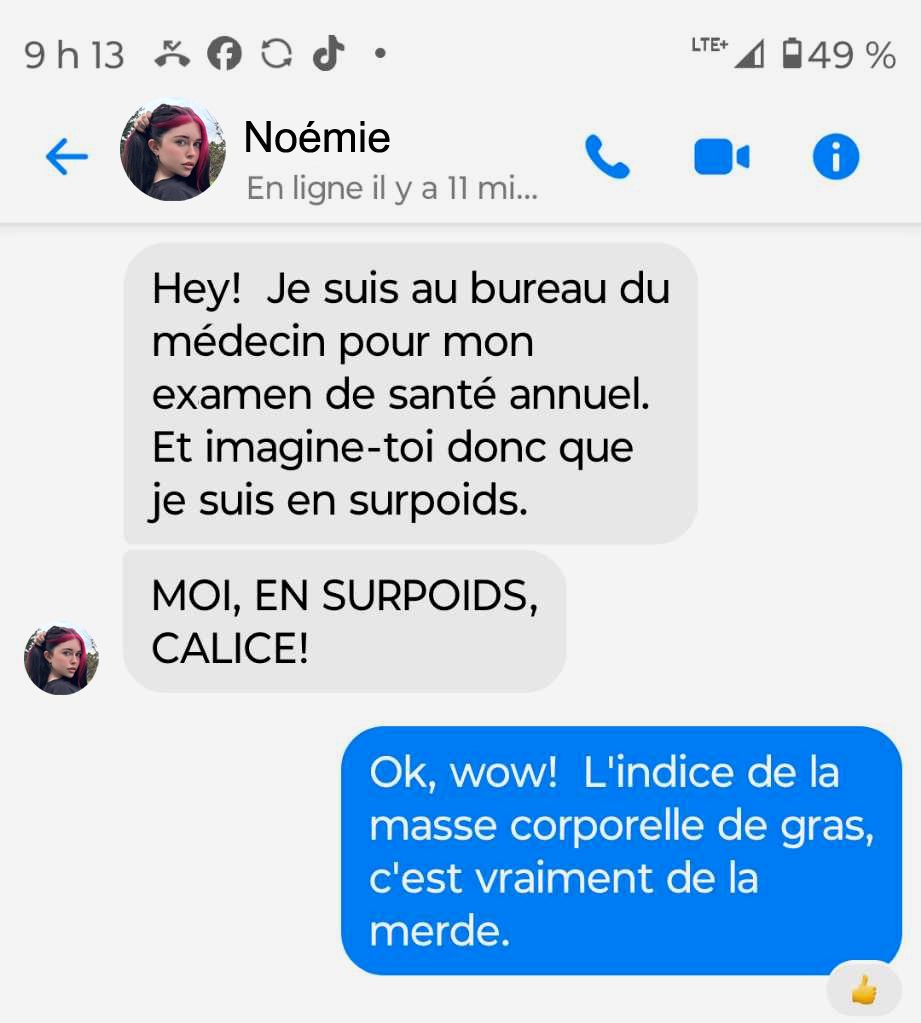
Task: Tap Noémie's avatar beside her last message
Action: tap(62, 660)
